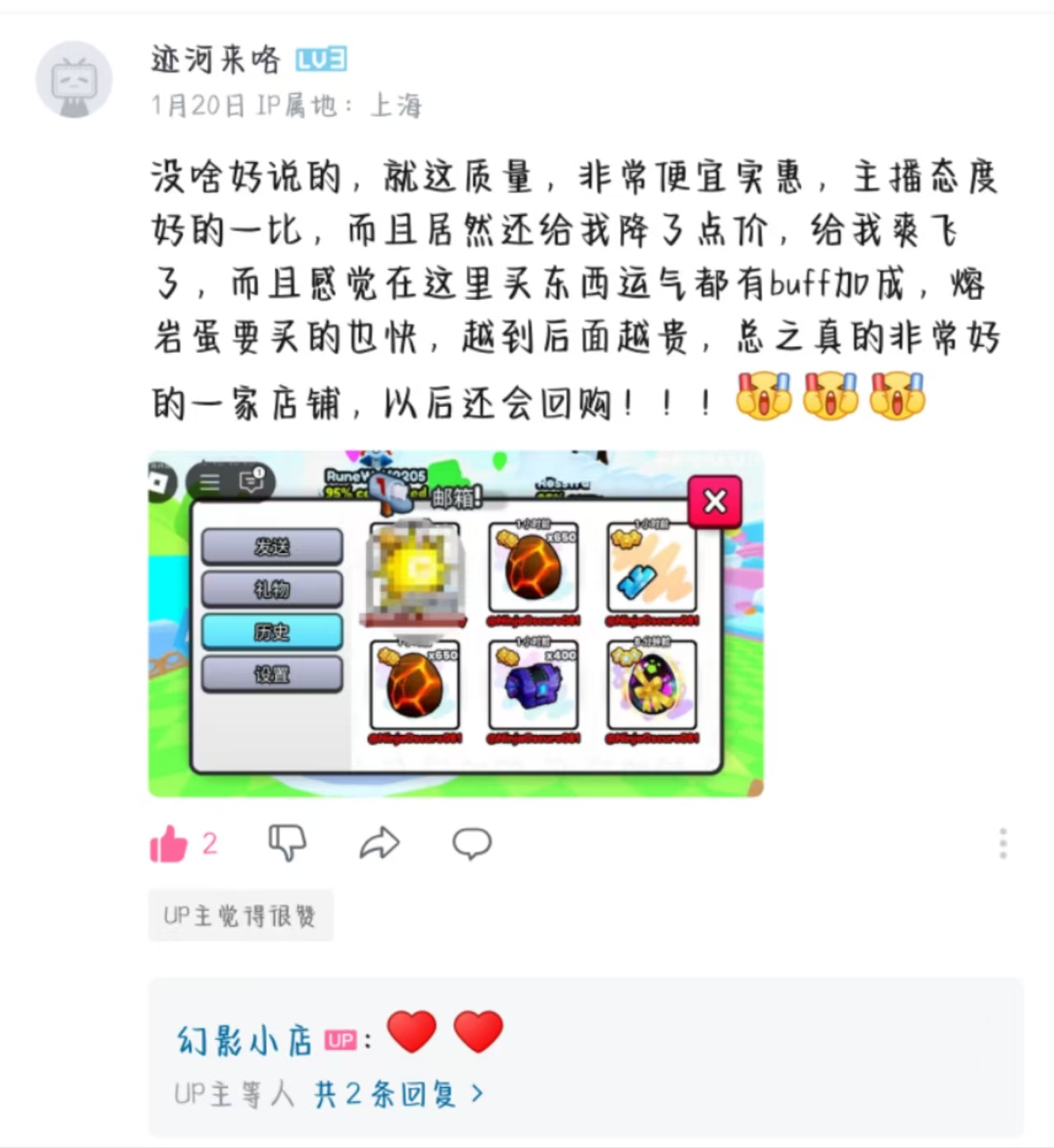Reply to 迹河来咯's comment
1054x1148 pixels.
pyautogui.click(x=471, y=843)
